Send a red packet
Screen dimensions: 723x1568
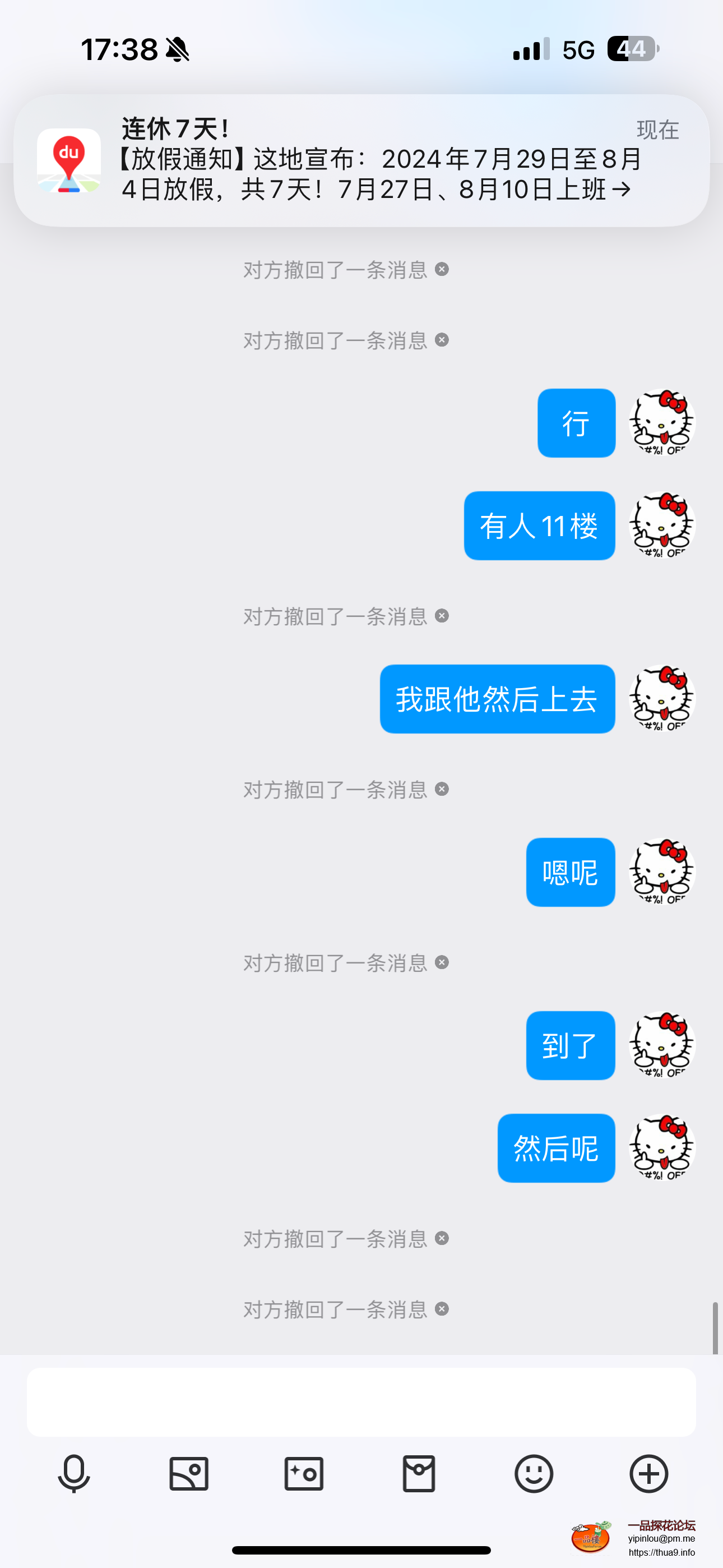pyautogui.click(x=419, y=1474)
